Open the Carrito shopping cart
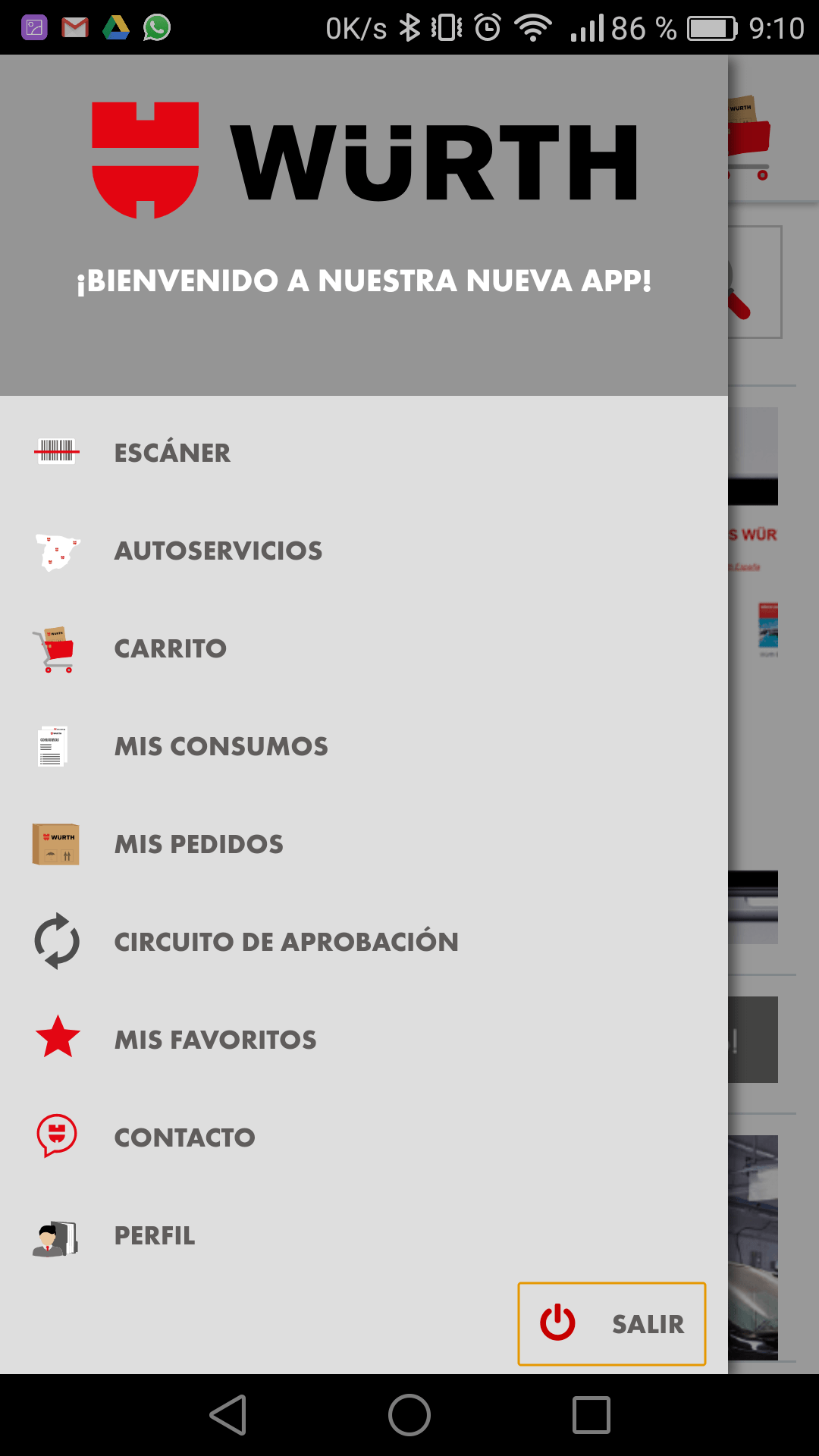This screenshot has width=819, height=1456. tap(171, 648)
